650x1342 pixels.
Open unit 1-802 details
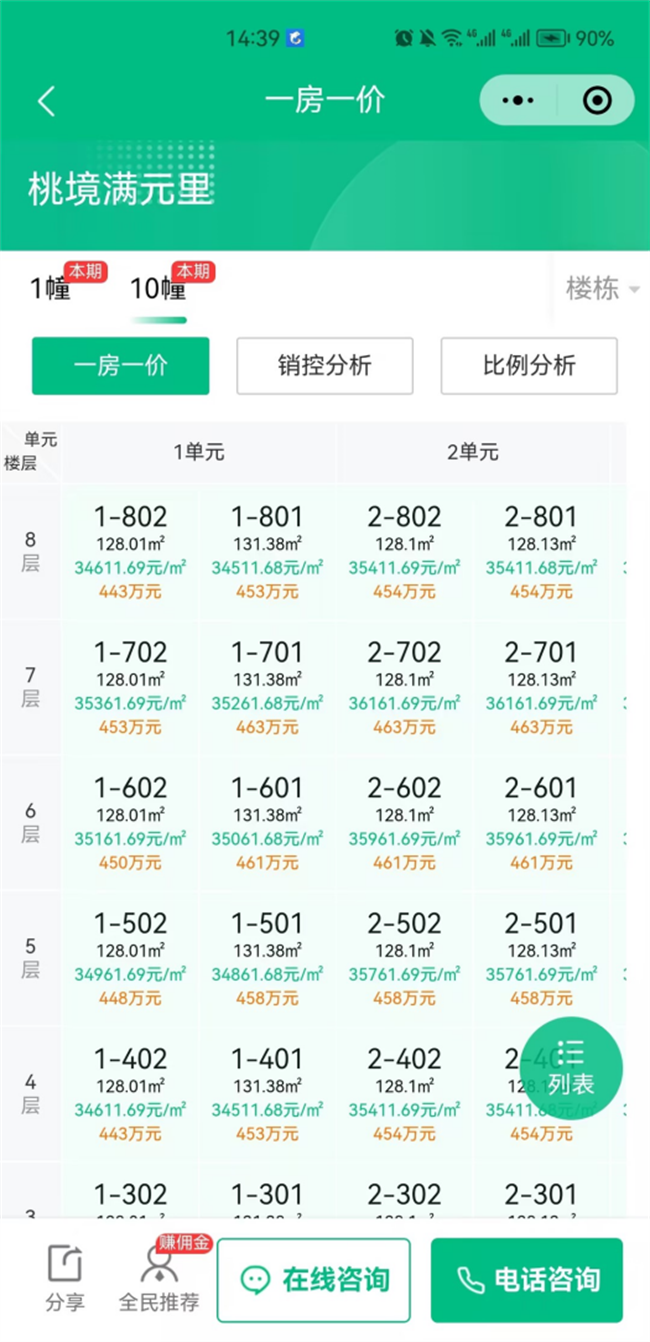point(130,552)
